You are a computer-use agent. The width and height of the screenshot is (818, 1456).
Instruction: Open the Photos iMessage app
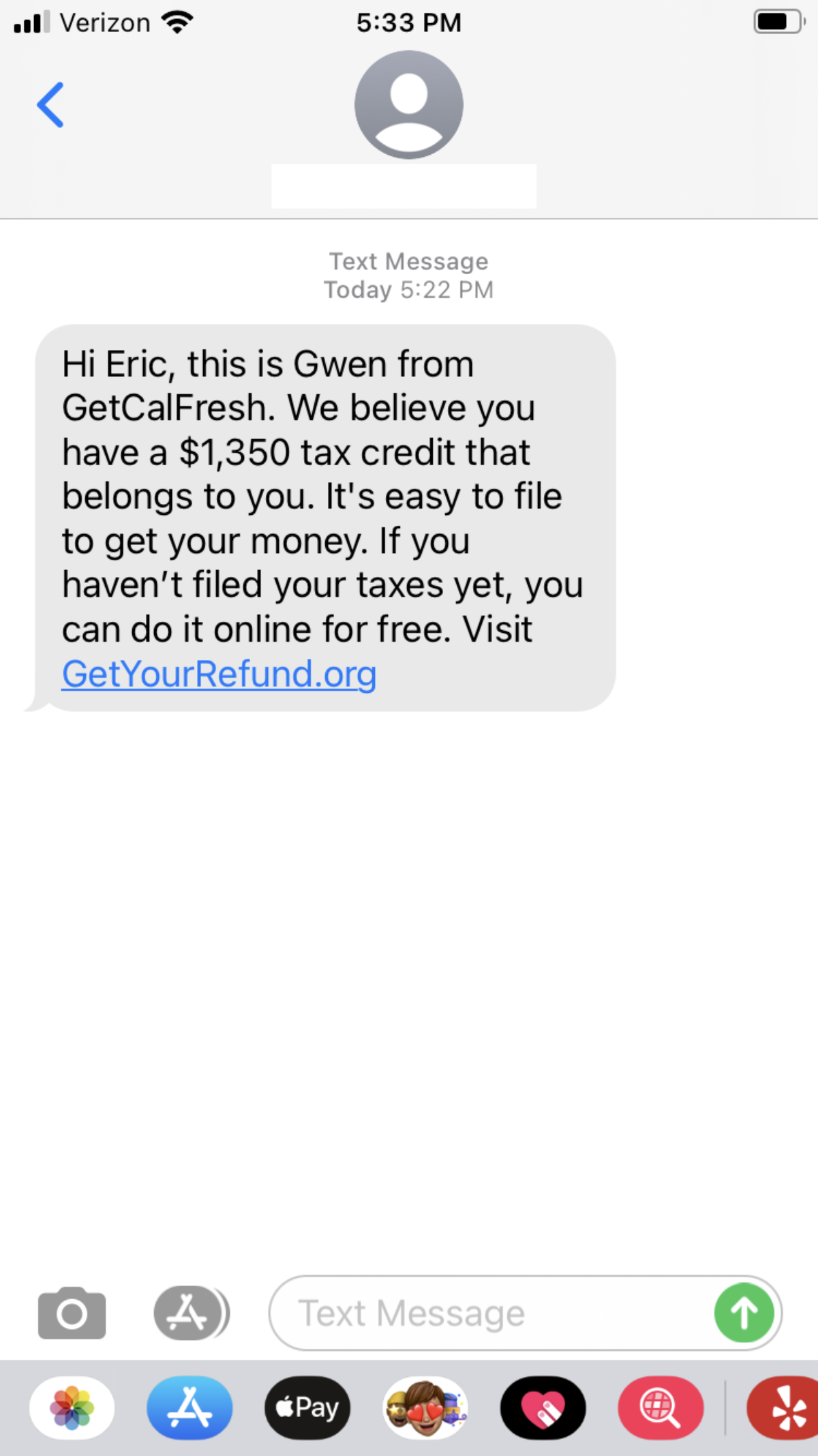coord(72,1408)
